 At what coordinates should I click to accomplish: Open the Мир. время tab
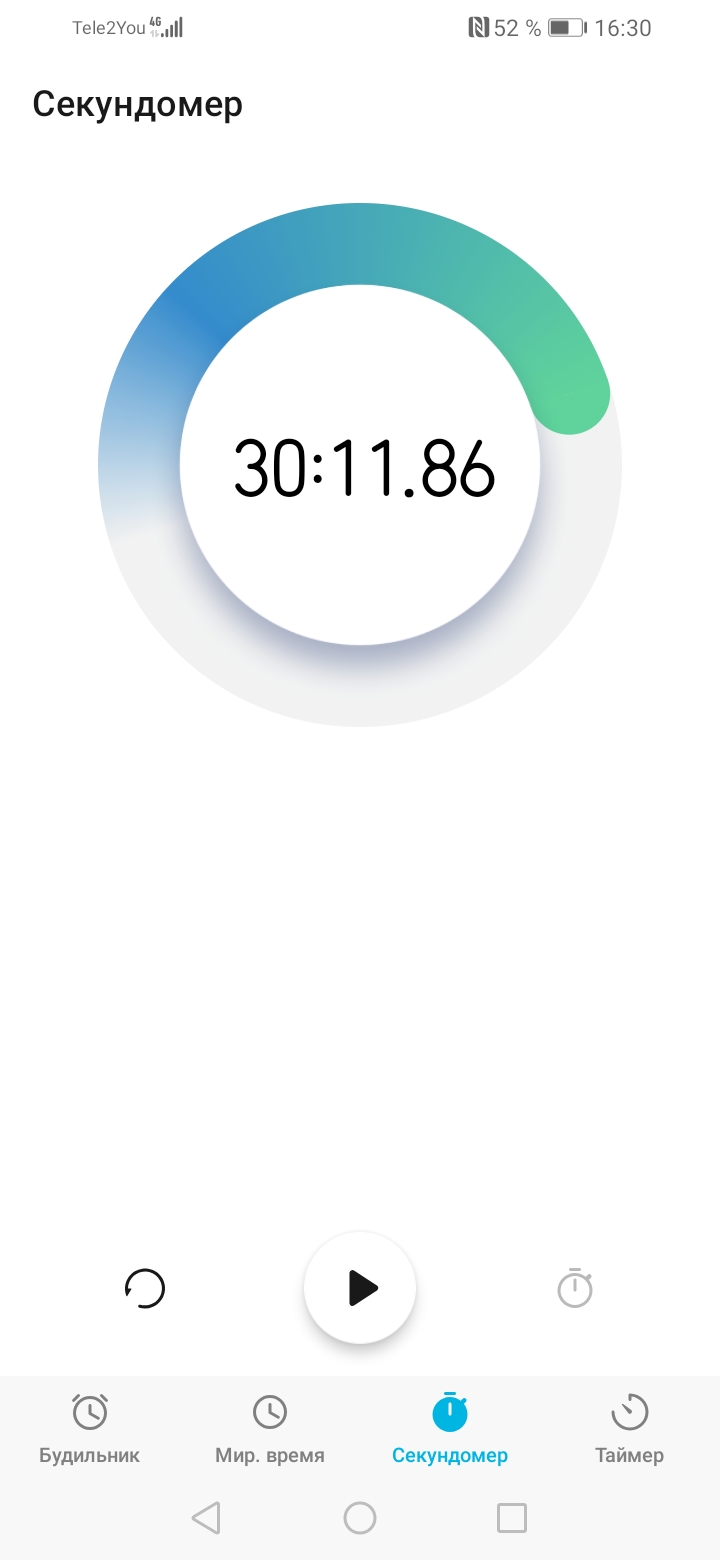coord(270,1428)
